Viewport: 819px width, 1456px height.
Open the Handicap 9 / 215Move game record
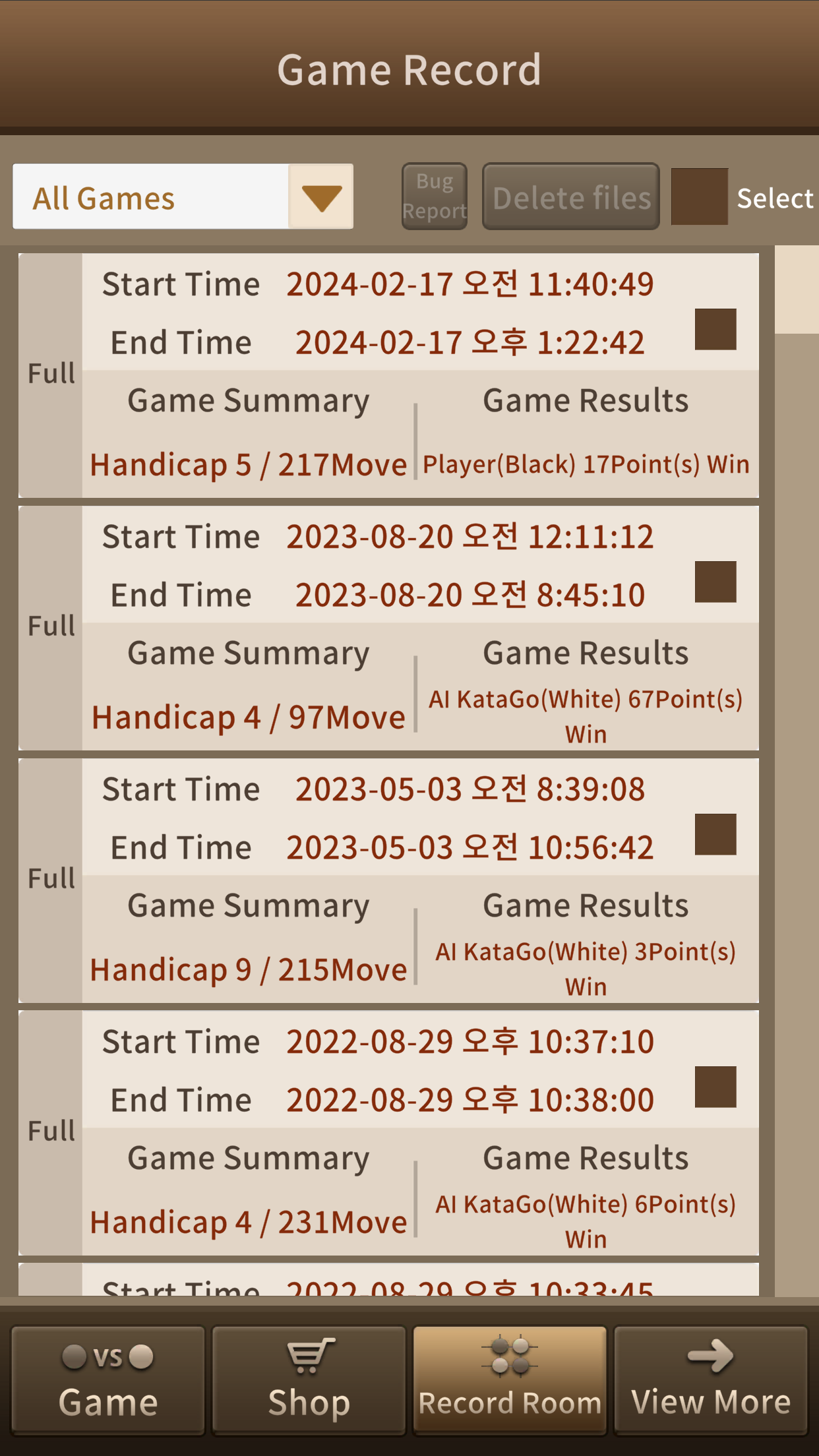pyautogui.click(x=248, y=969)
